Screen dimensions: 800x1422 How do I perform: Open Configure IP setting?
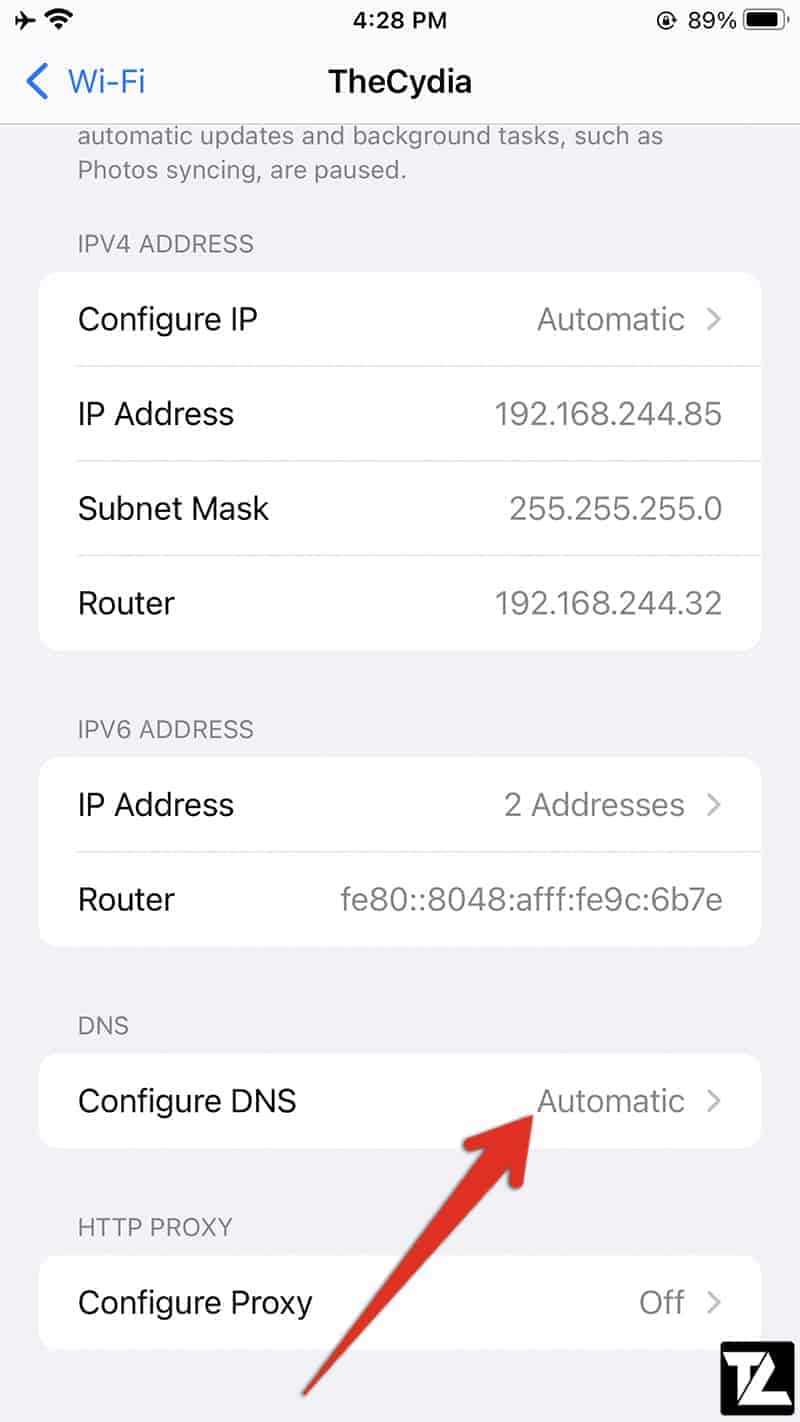(x=400, y=319)
